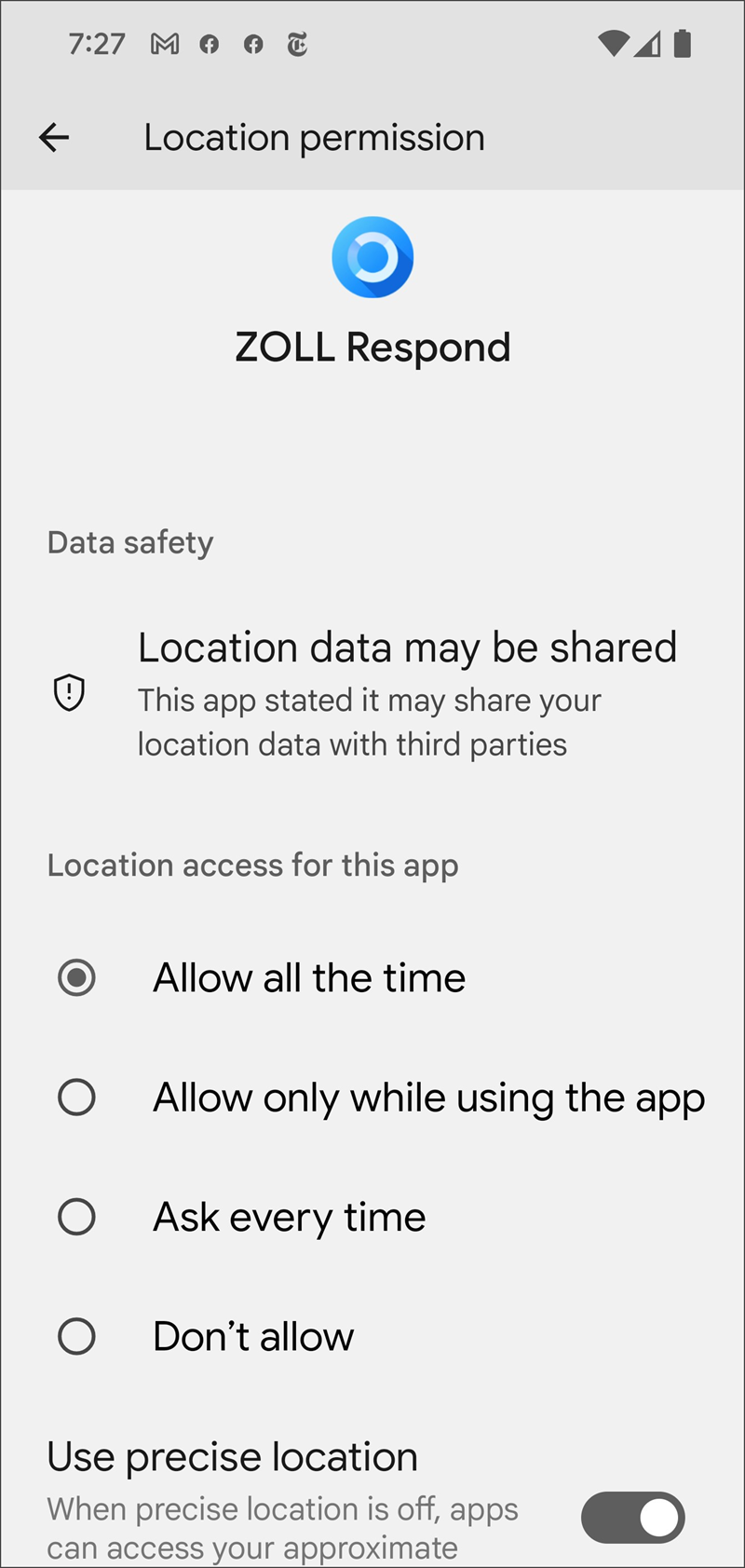Toggle Use precise location switch
This screenshot has height=1568, width=745.
[632, 1518]
